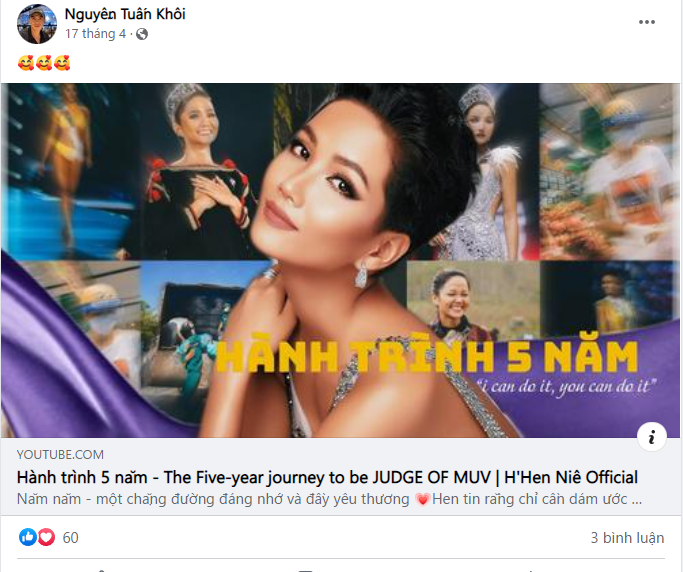
Task: Open the 3 bình luận comments
Action: [x=627, y=537]
